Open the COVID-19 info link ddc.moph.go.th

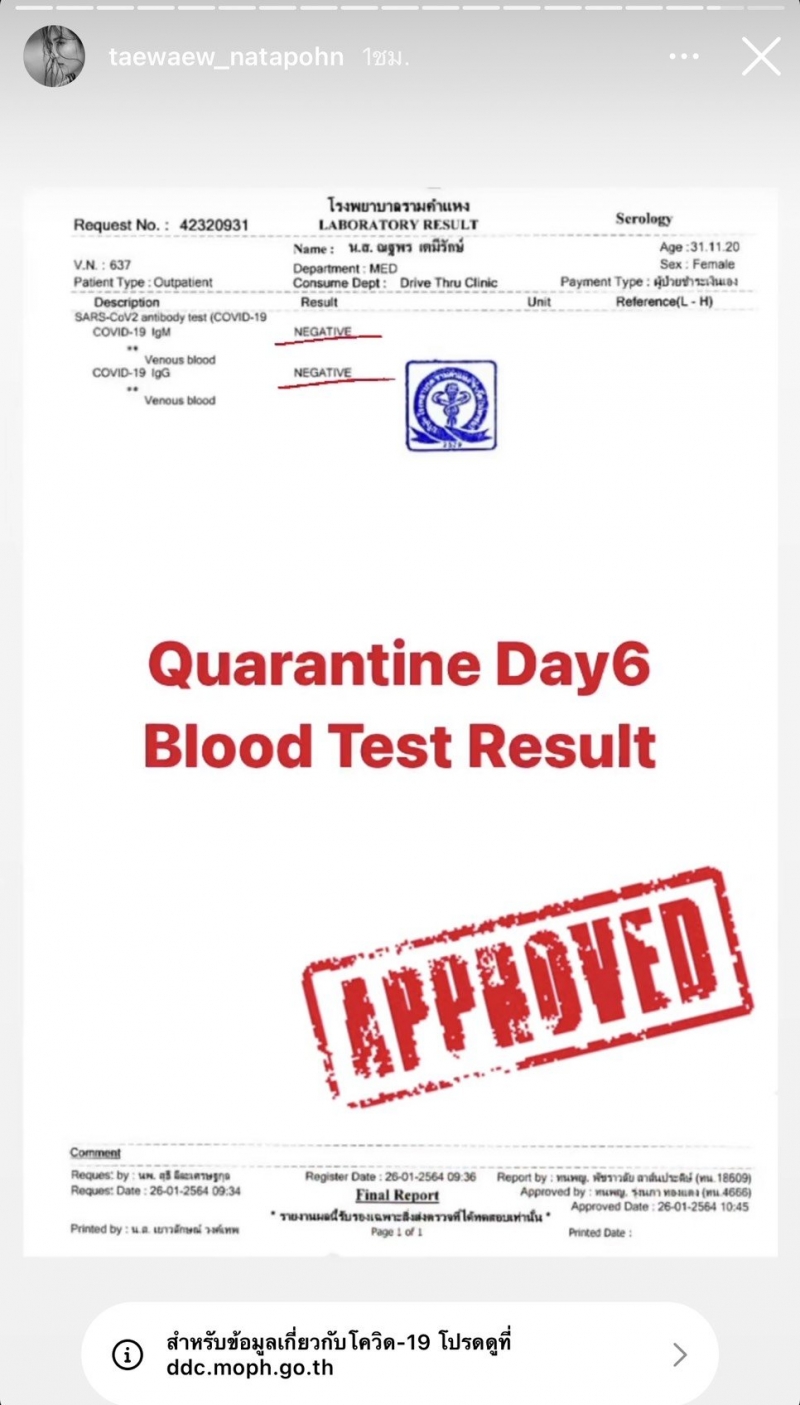(x=400, y=1354)
